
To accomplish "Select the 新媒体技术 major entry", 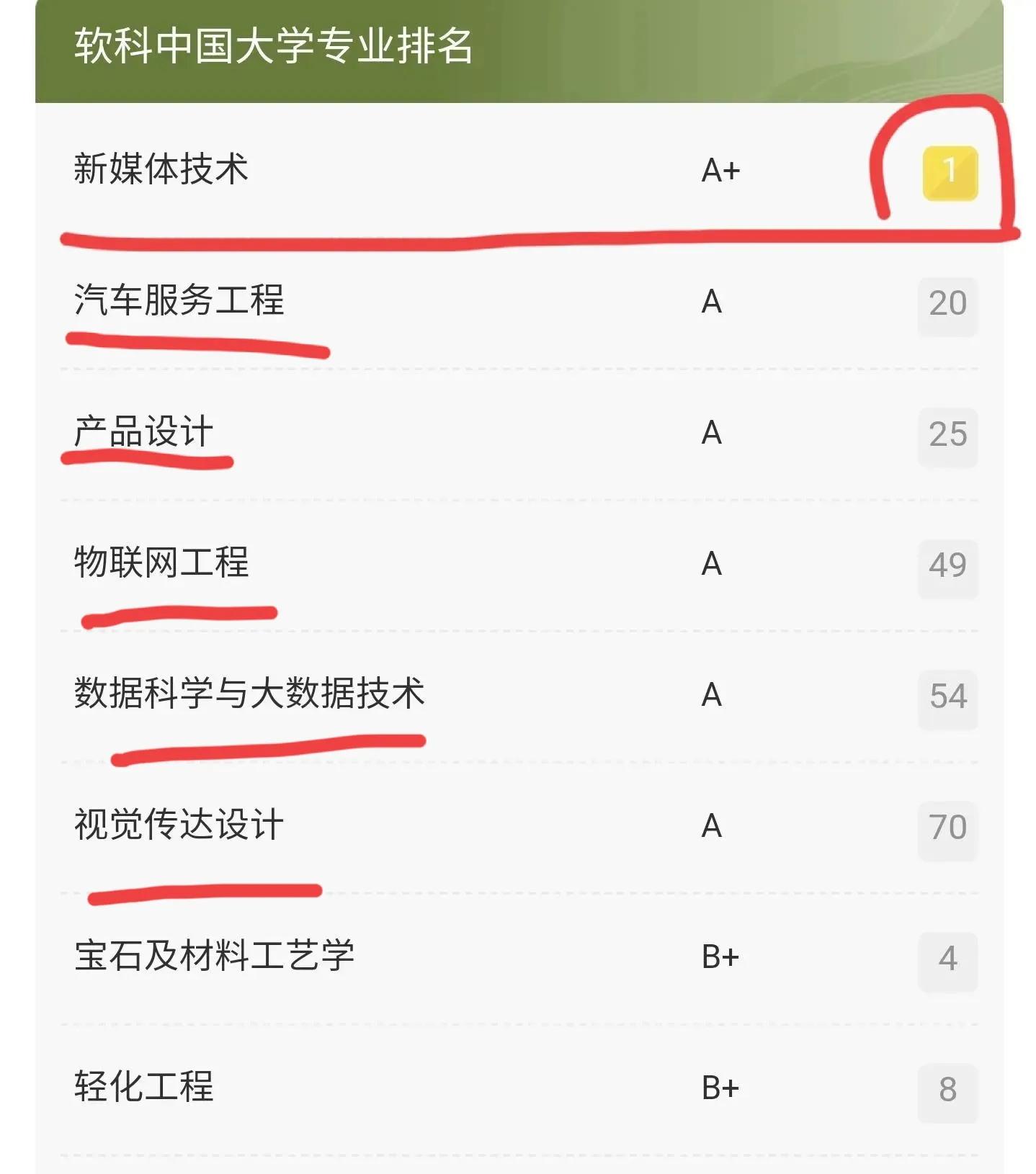I will [158, 169].
